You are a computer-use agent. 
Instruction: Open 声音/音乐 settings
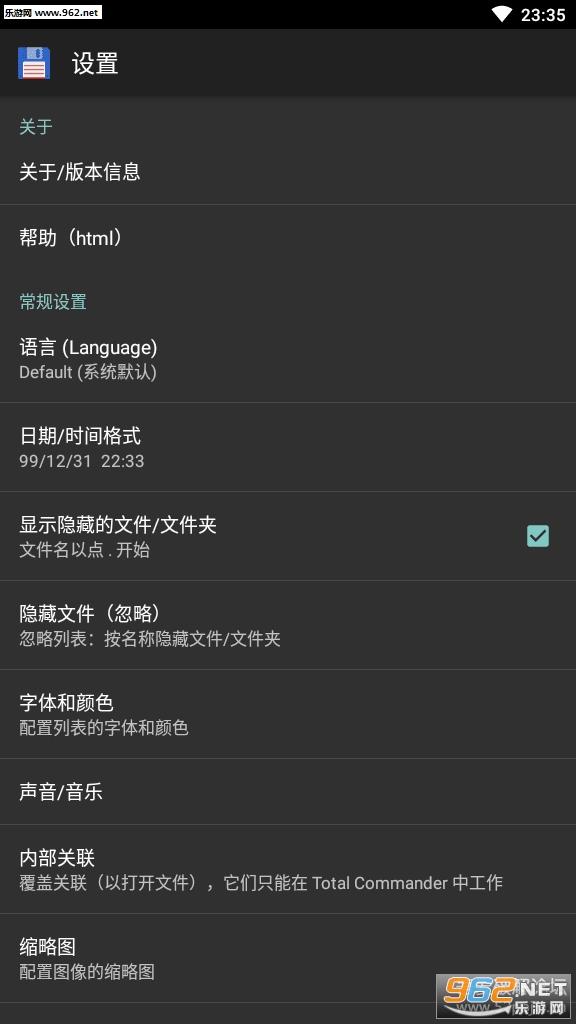click(288, 792)
